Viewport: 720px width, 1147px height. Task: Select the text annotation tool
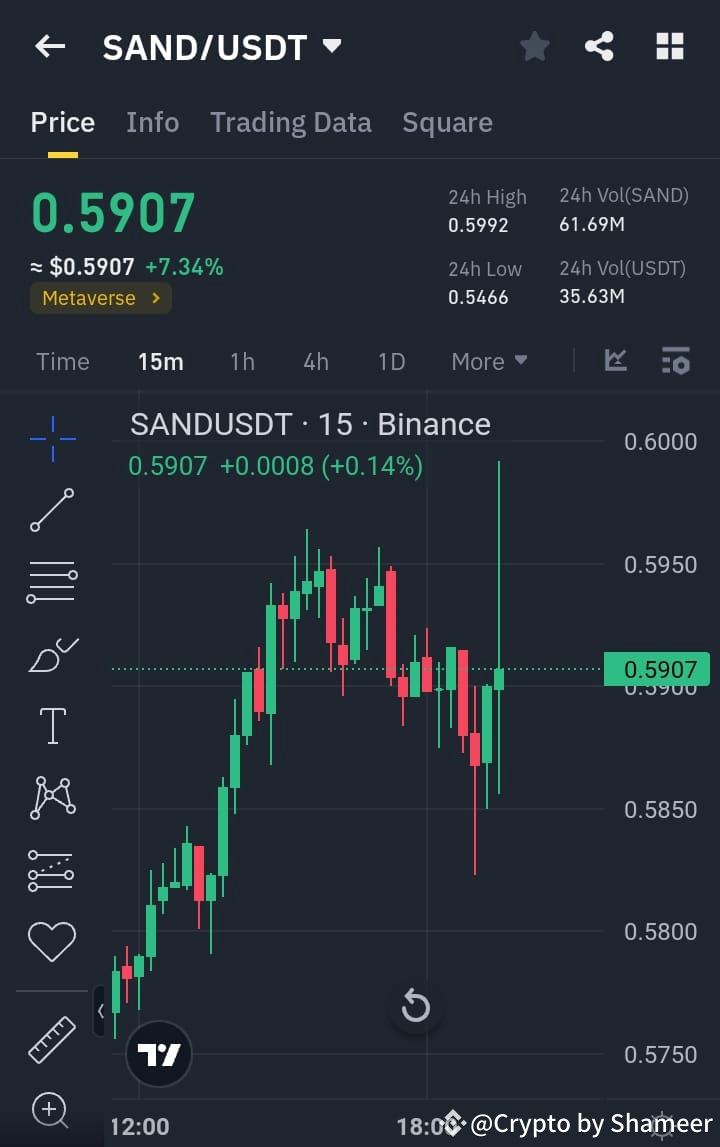(51, 725)
